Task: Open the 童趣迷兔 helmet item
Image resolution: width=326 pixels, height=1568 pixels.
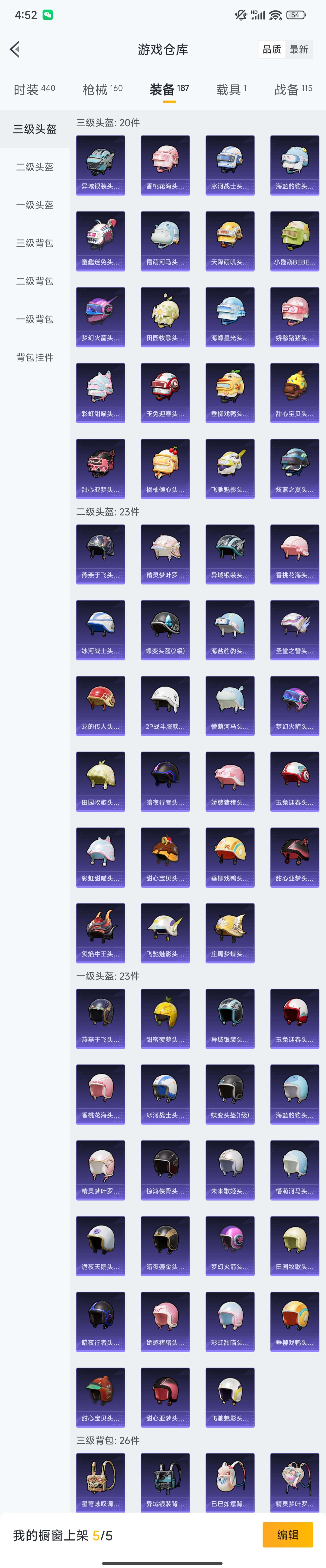Action: coord(100,241)
